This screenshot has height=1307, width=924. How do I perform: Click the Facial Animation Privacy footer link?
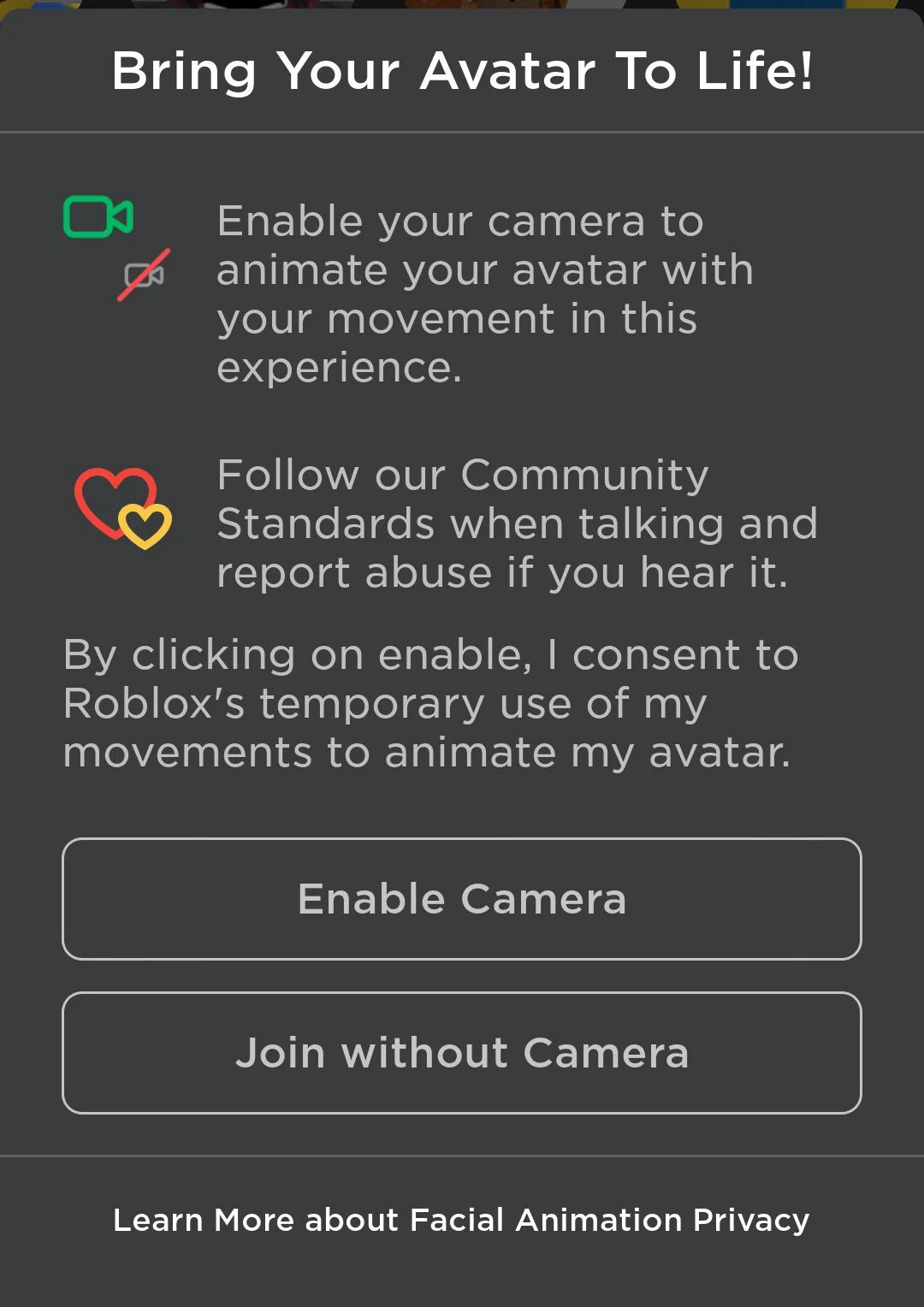tap(462, 1219)
